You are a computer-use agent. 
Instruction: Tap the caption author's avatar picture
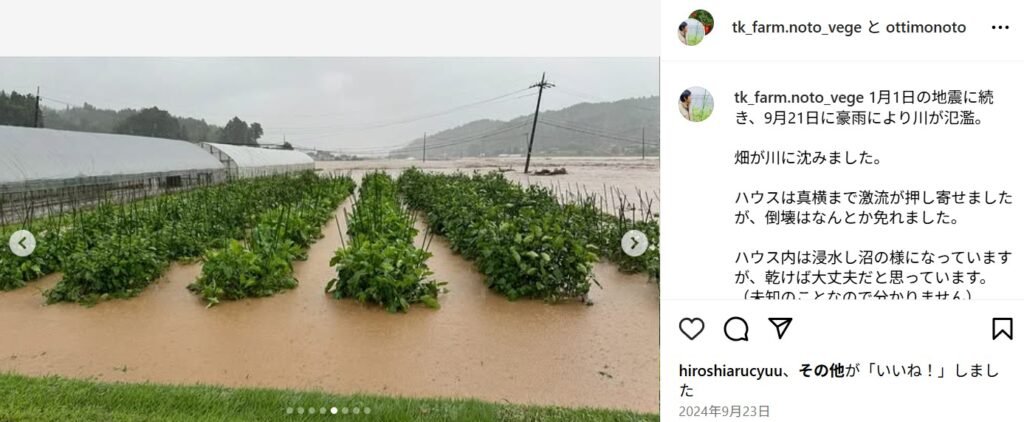[x=696, y=104]
